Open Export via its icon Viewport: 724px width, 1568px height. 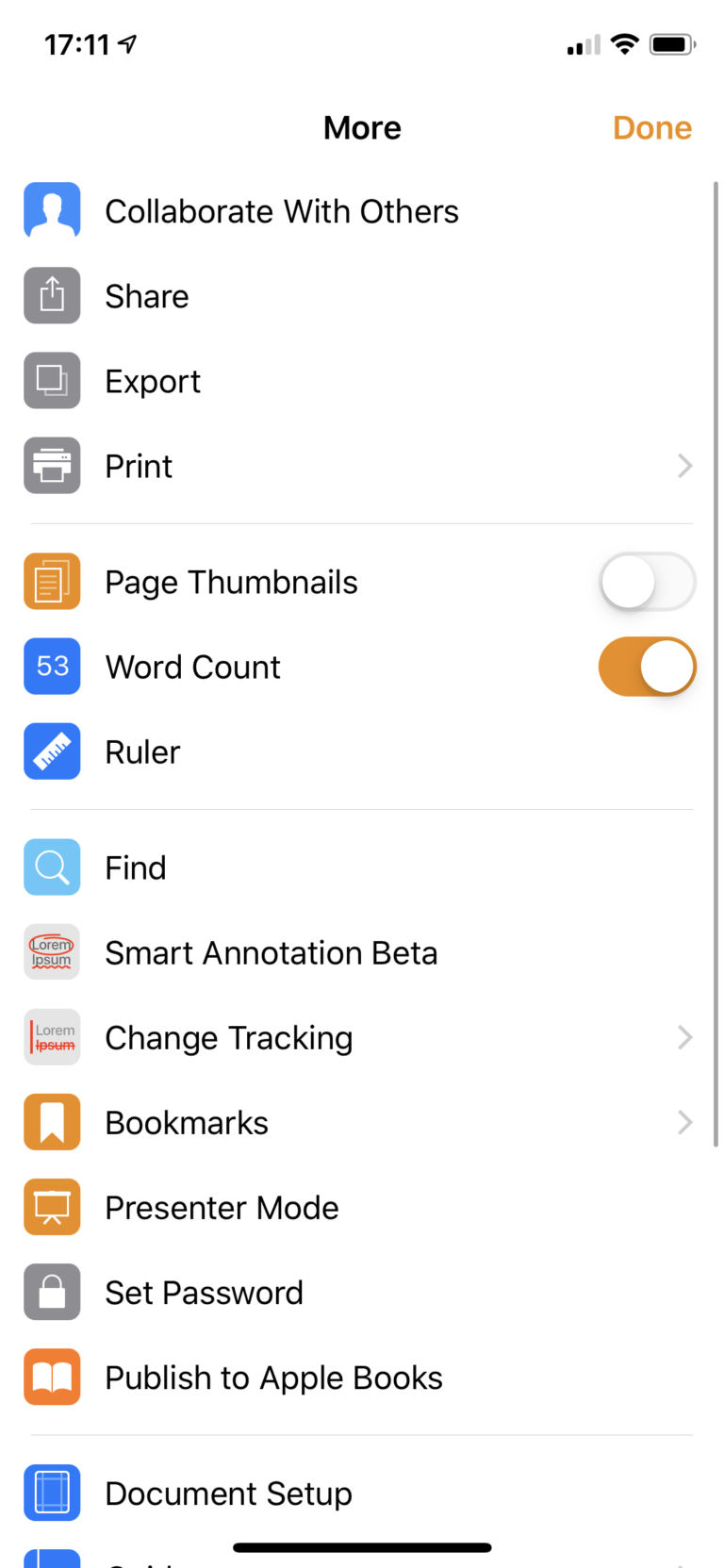click(x=52, y=380)
